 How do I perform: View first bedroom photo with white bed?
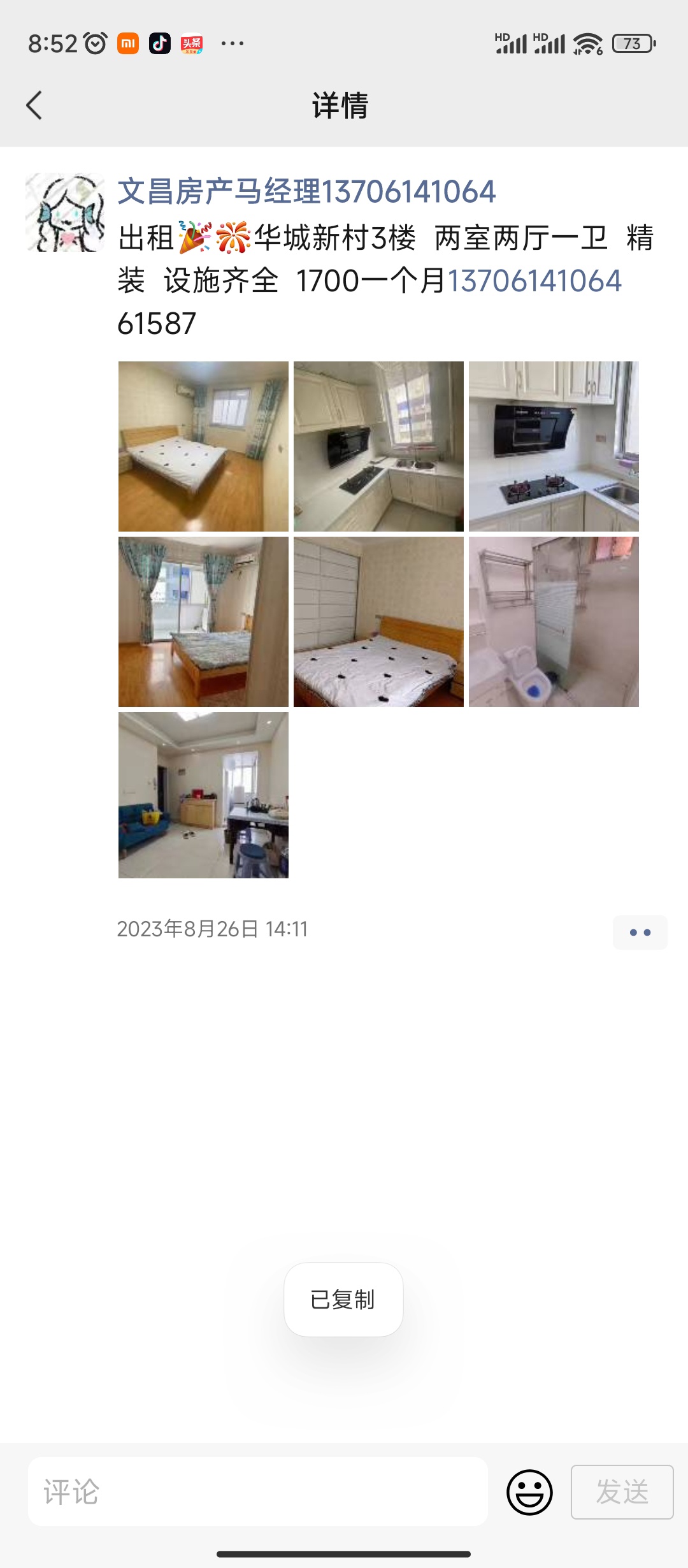[x=203, y=446]
